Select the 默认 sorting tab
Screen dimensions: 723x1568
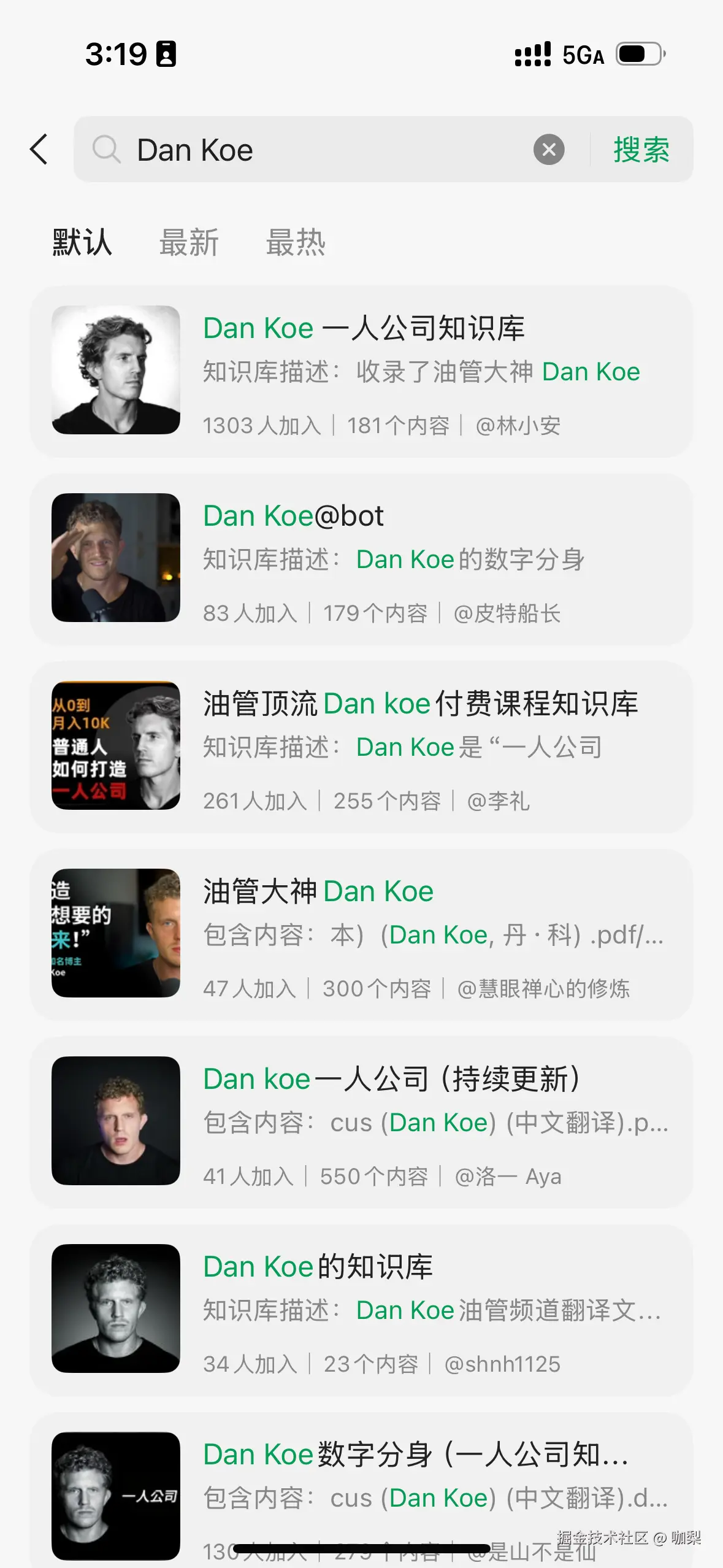[82, 243]
